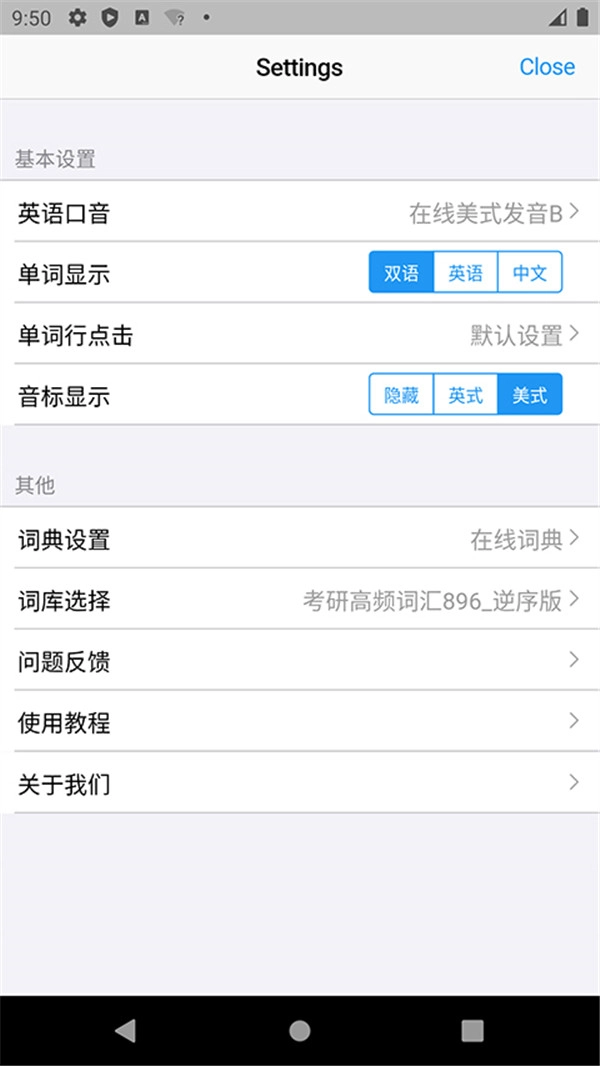Open 词典设置 dictionary settings
The width and height of the screenshot is (600, 1066).
(x=300, y=538)
